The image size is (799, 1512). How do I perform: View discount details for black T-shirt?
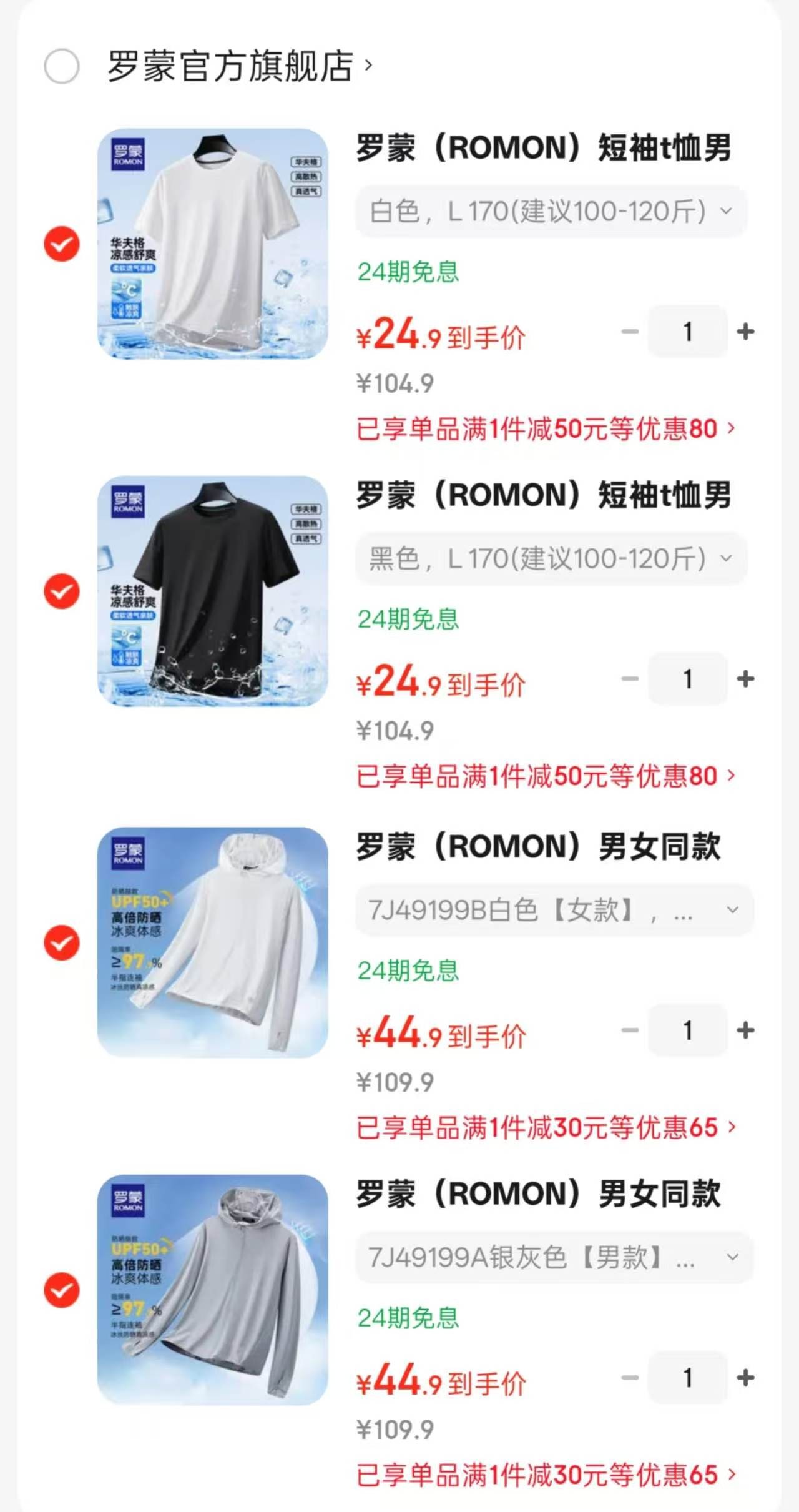(x=546, y=776)
